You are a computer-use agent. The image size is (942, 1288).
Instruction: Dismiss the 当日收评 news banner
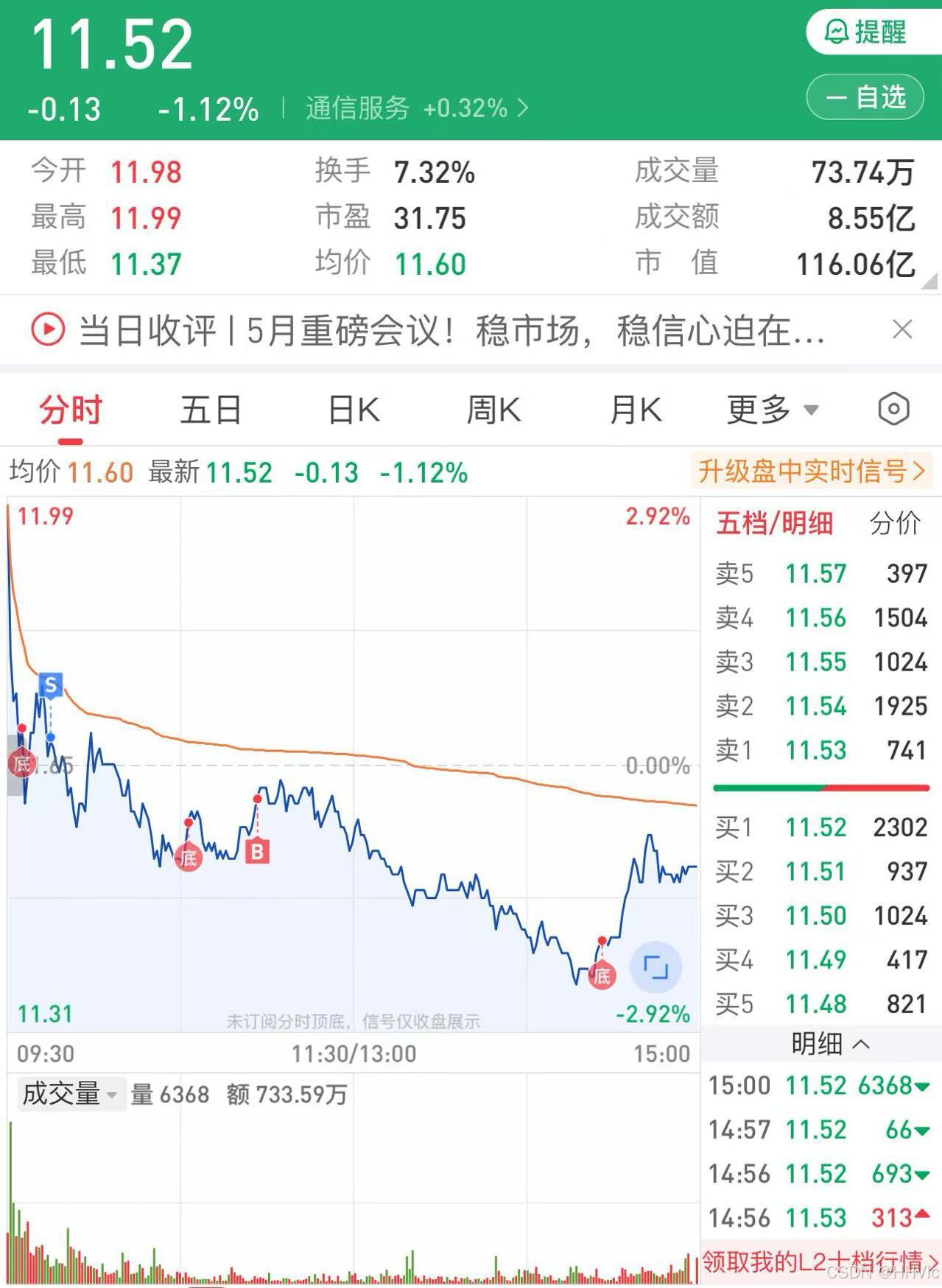click(902, 329)
